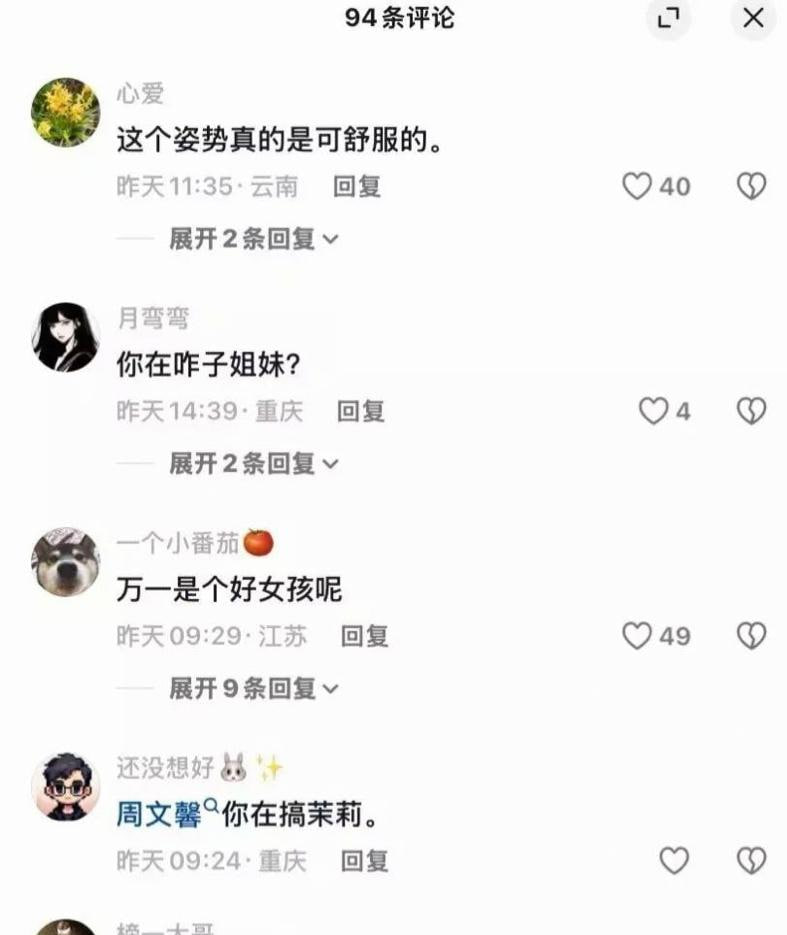Expand comments to full screen
This screenshot has width=787, height=935.
(x=668, y=18)
